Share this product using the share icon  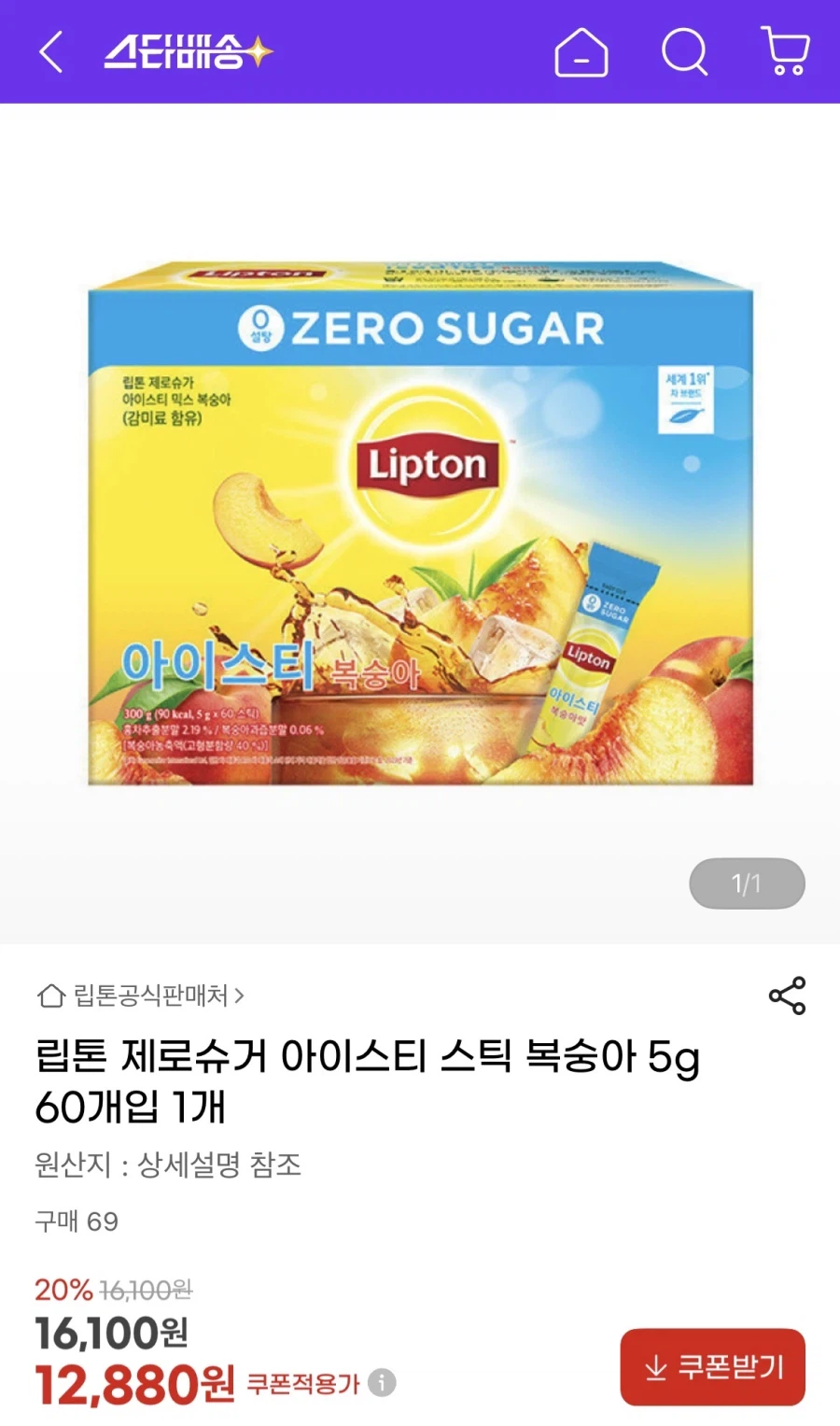tap(789, 996)
